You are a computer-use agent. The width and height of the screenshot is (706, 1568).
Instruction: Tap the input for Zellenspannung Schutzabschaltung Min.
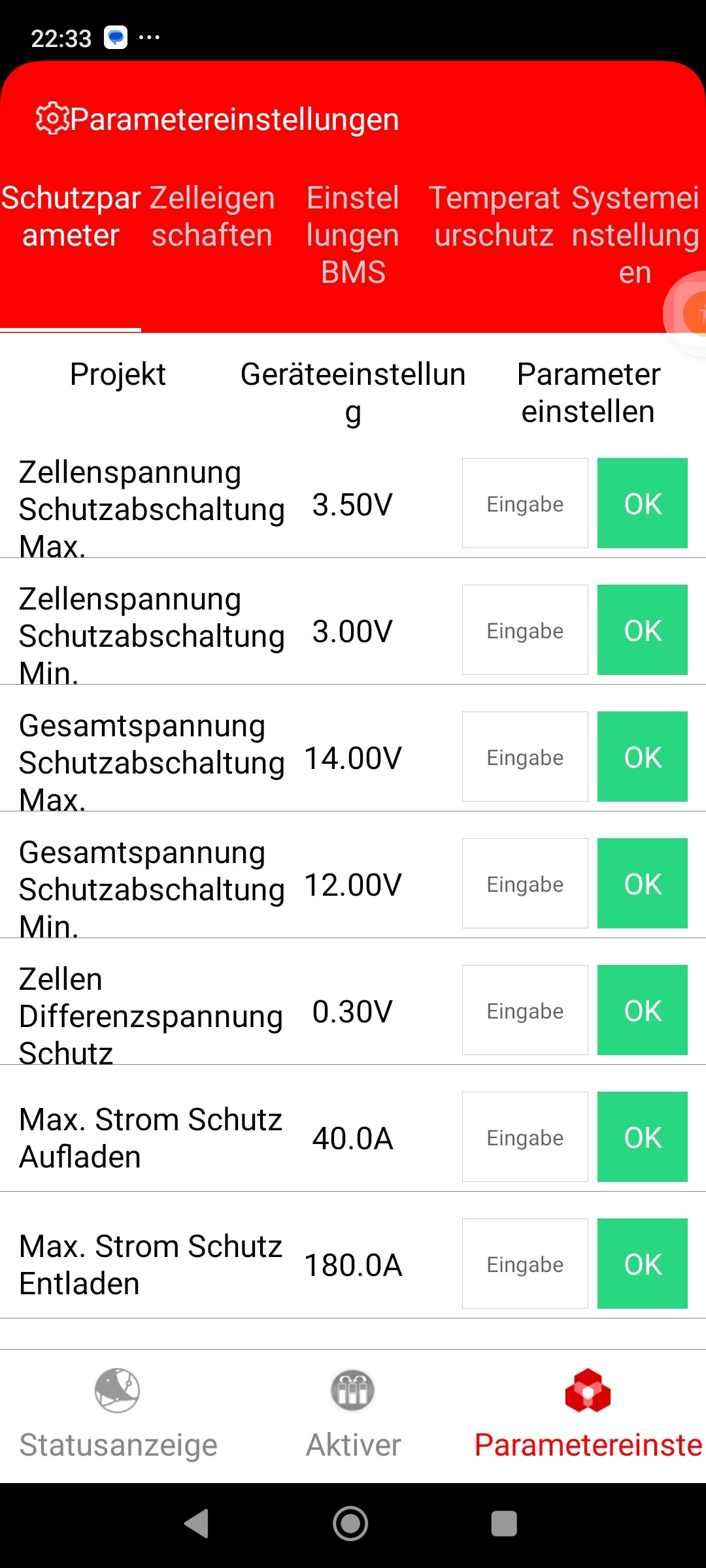525,630
